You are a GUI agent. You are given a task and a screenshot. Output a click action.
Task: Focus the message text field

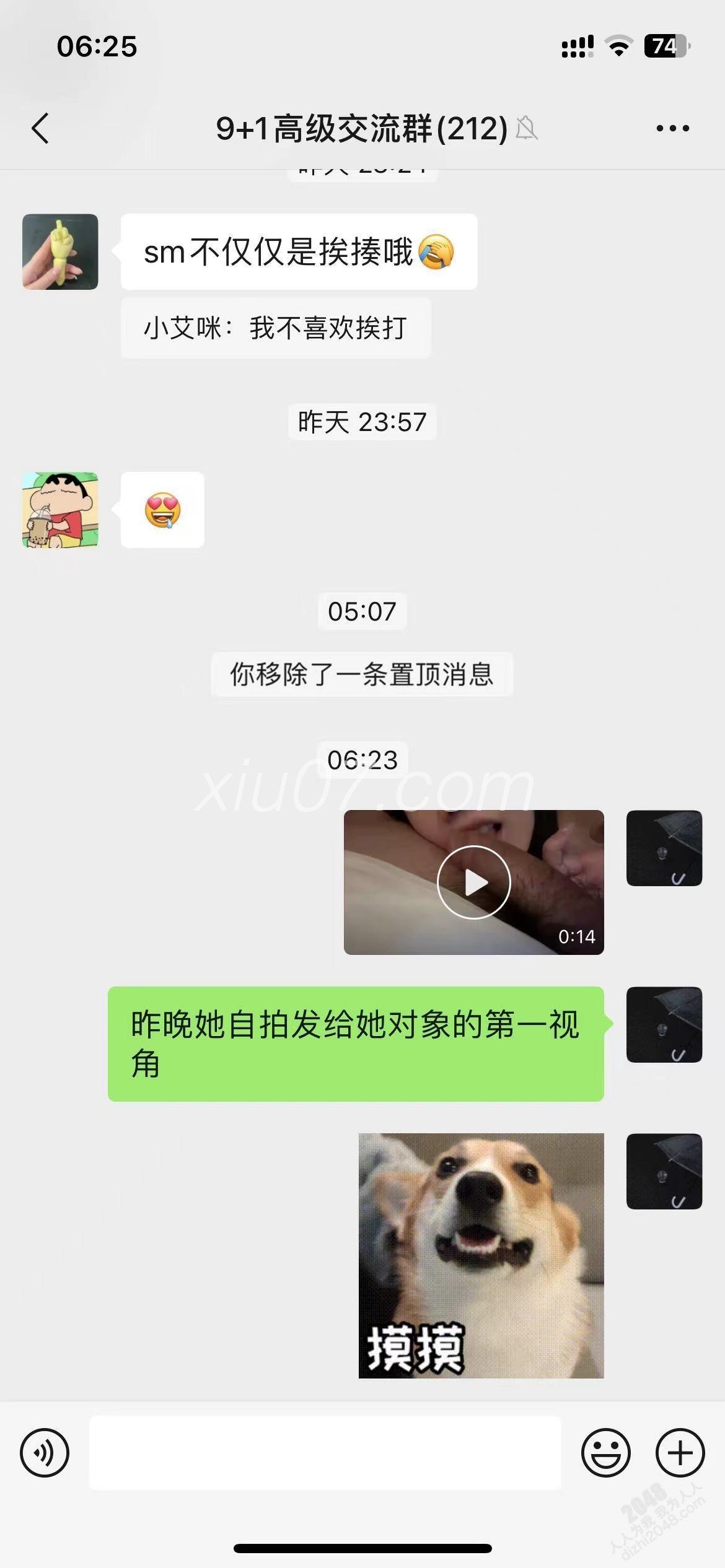(x=325, y=1453)
